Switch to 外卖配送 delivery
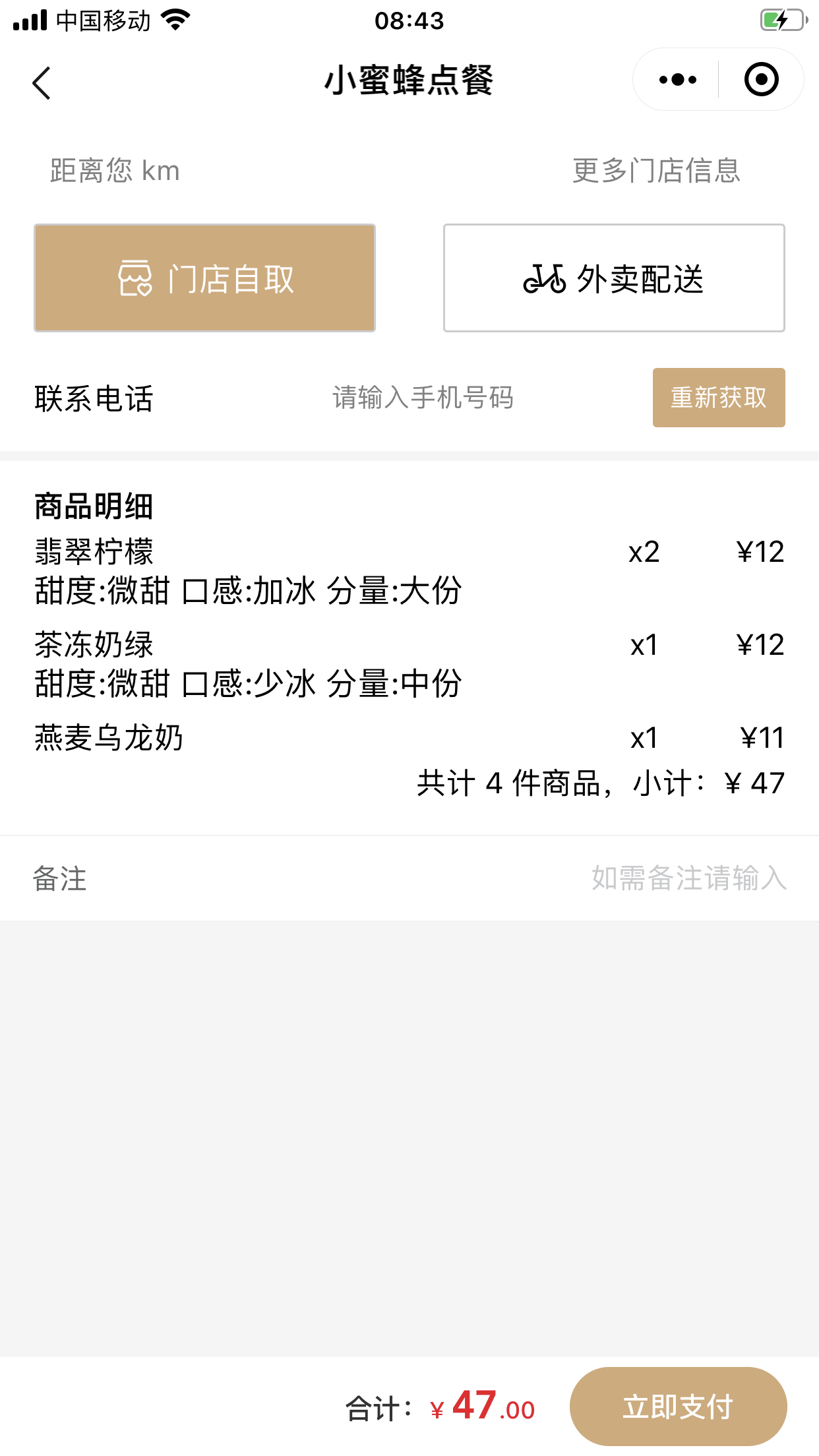The height and width of the screenshot is (1456, 819). [x=613, y=278]
